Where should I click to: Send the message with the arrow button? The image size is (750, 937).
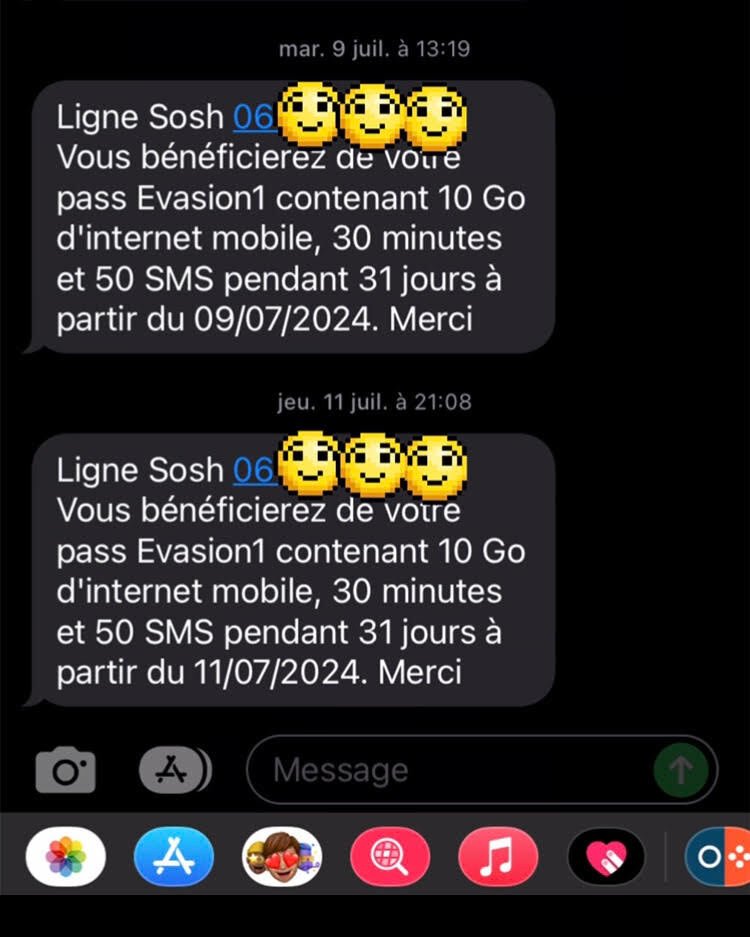pos(680,769)
